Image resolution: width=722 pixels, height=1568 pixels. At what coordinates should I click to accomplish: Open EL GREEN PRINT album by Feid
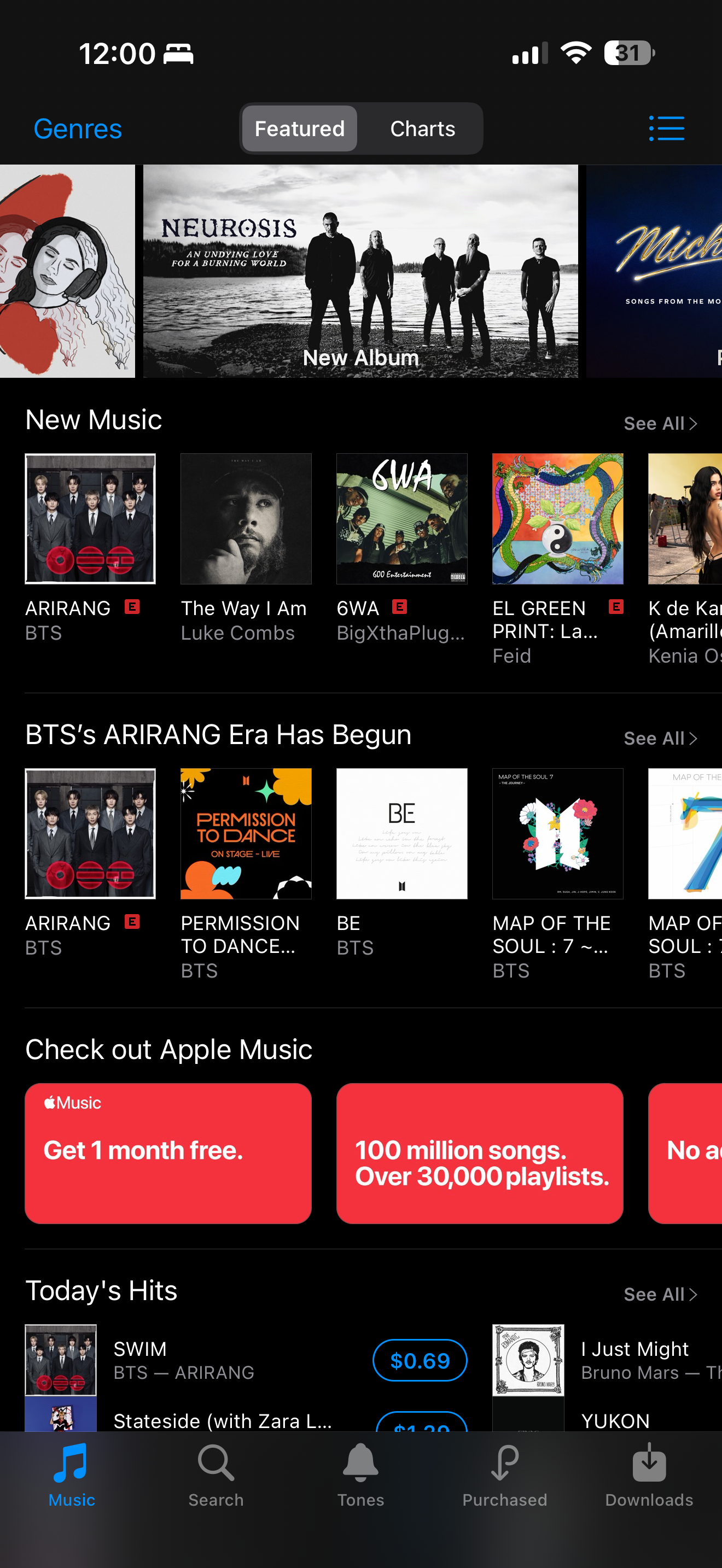click(557, 559)
